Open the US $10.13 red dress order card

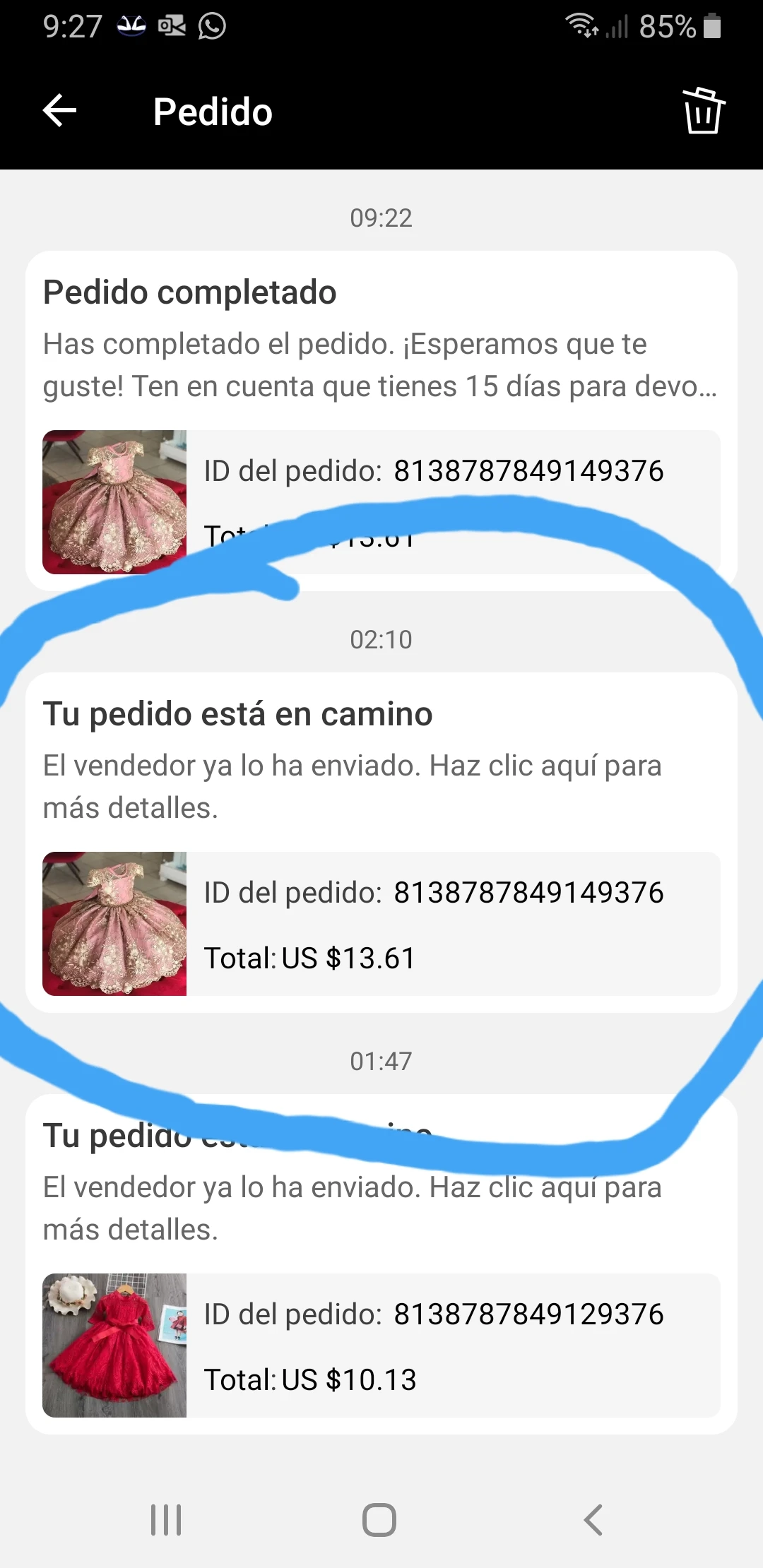click(x=381, y=1342)
